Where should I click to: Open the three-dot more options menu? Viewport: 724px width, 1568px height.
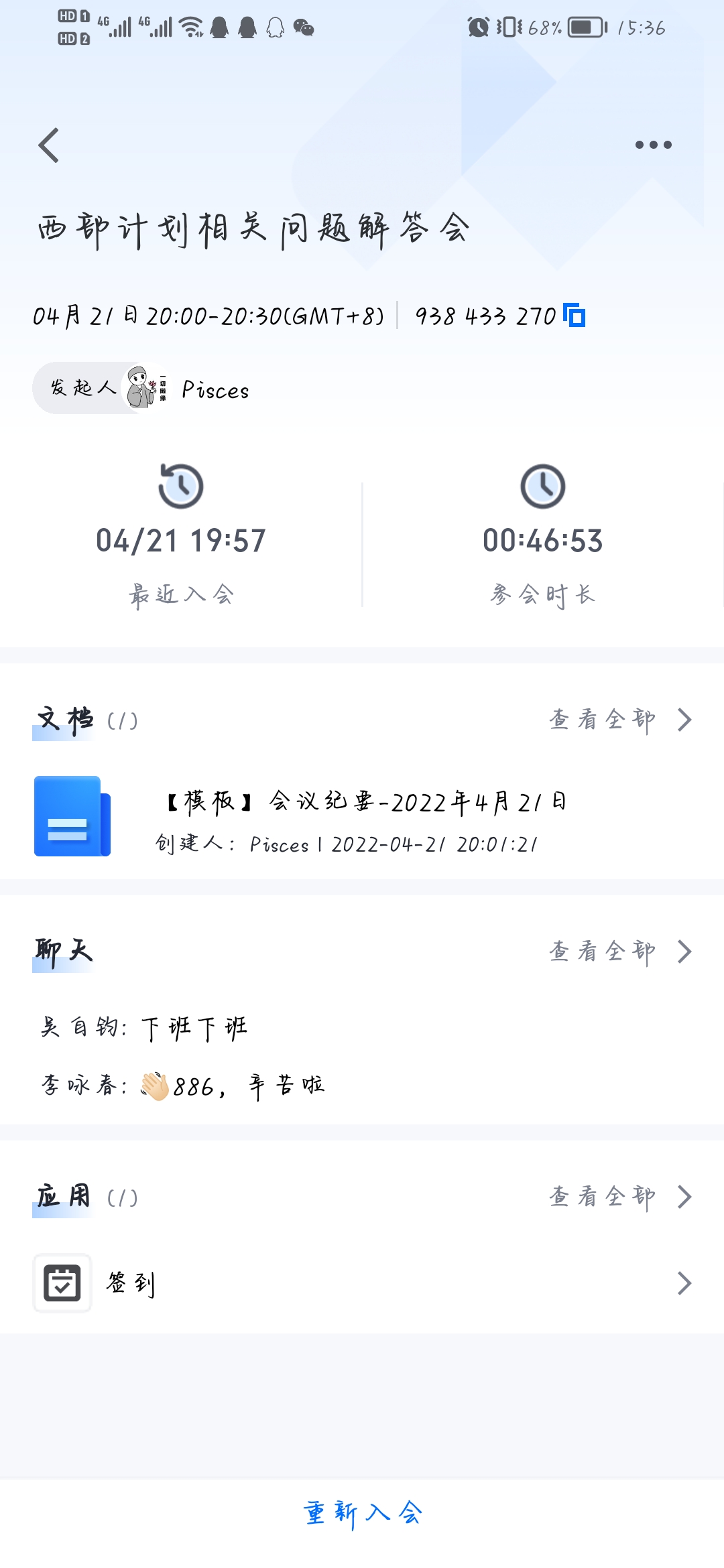653,145
